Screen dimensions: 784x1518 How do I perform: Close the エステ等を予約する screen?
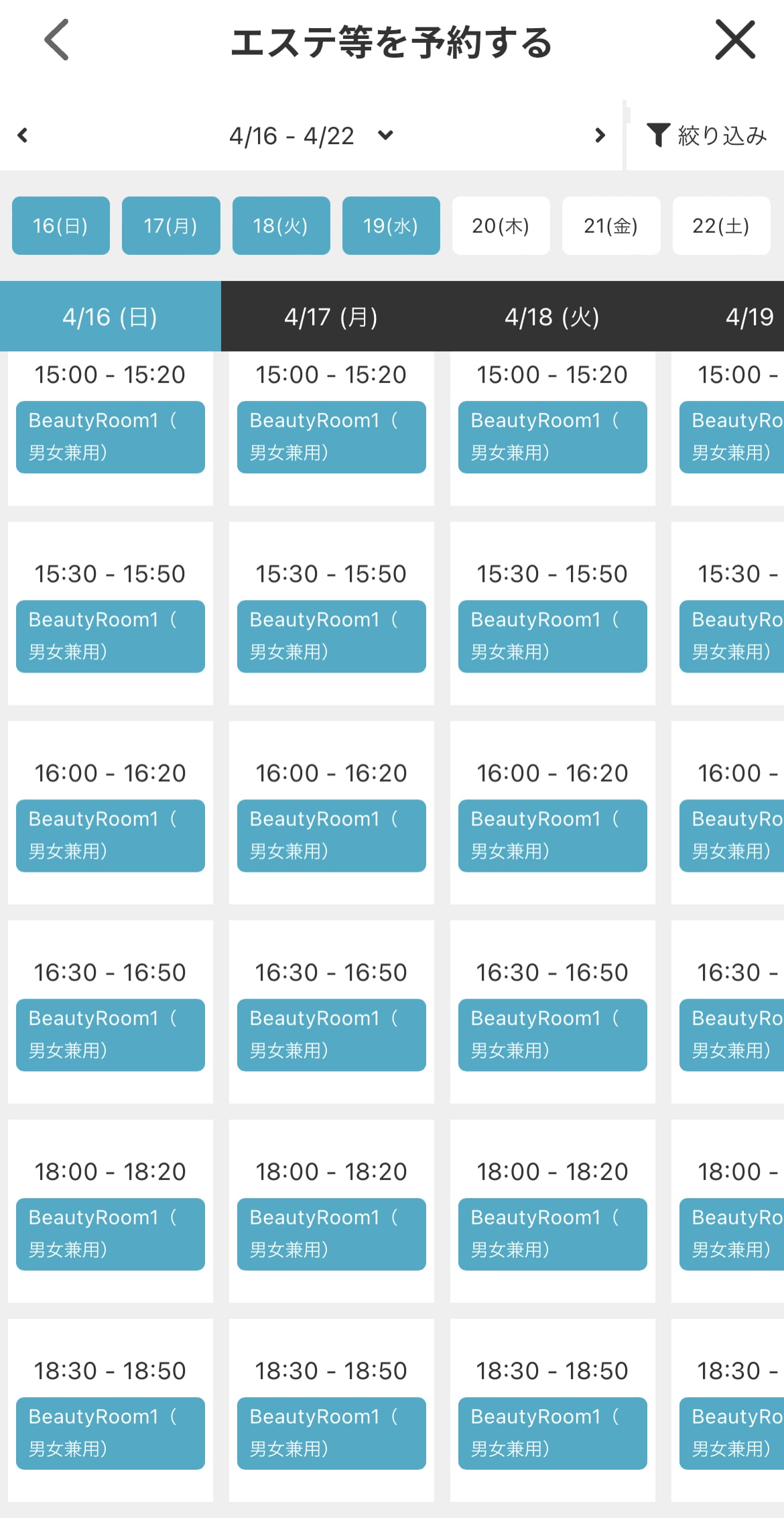[735, 40]
